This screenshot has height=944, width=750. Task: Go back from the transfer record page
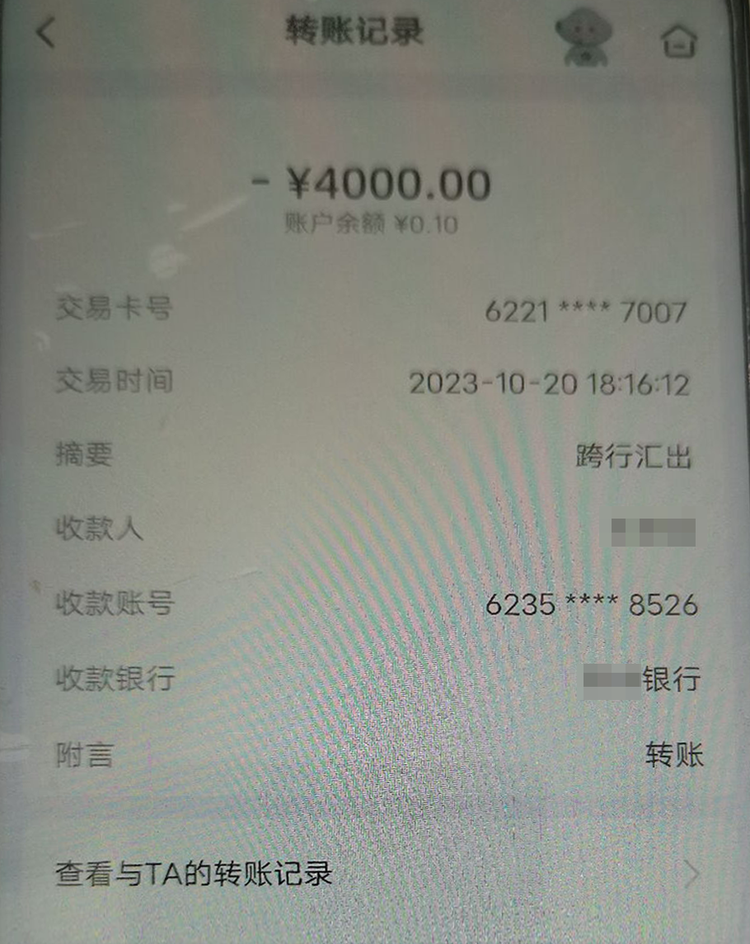(x=44, y=33)
